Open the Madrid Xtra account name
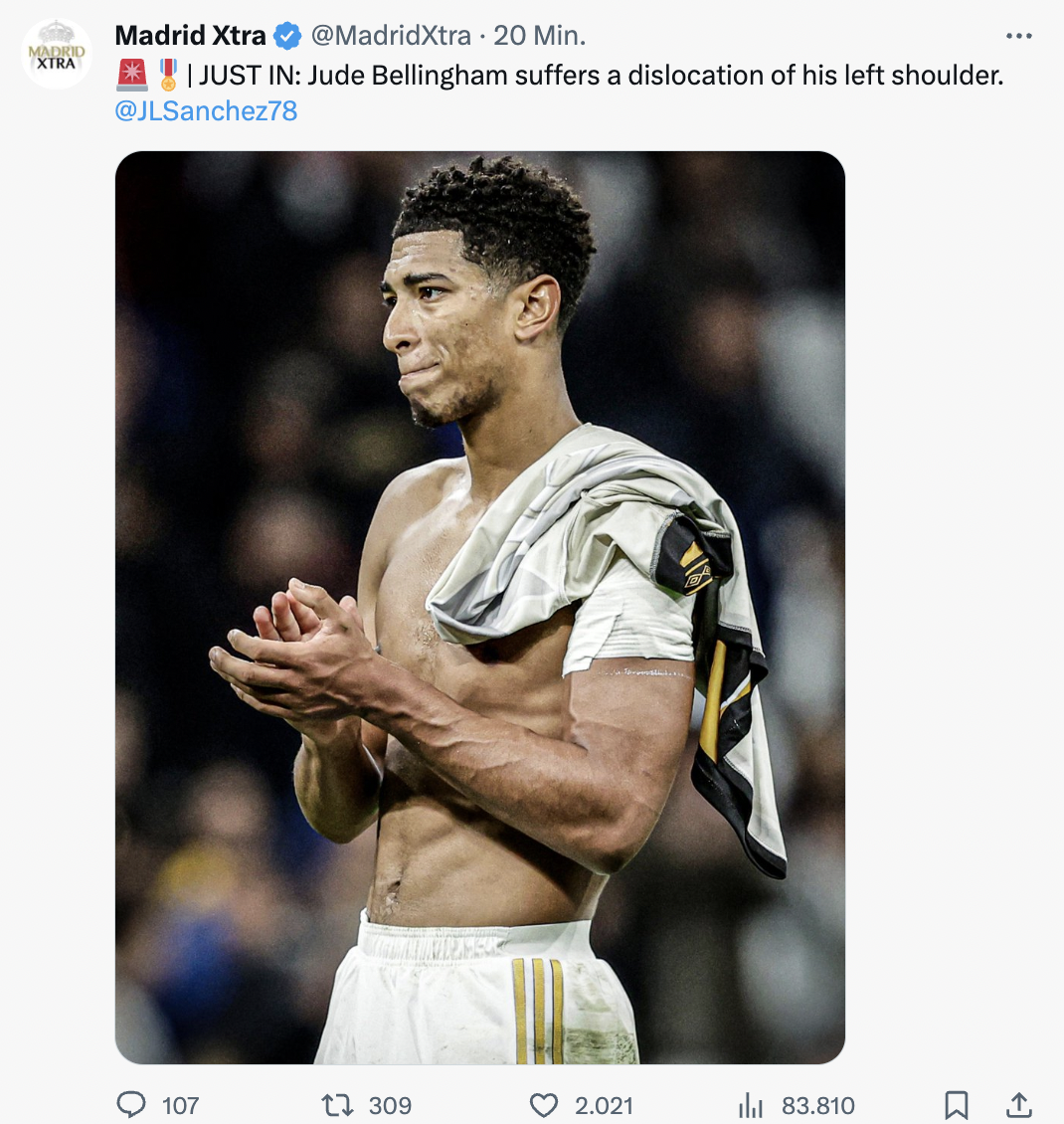 click(190, 36)
